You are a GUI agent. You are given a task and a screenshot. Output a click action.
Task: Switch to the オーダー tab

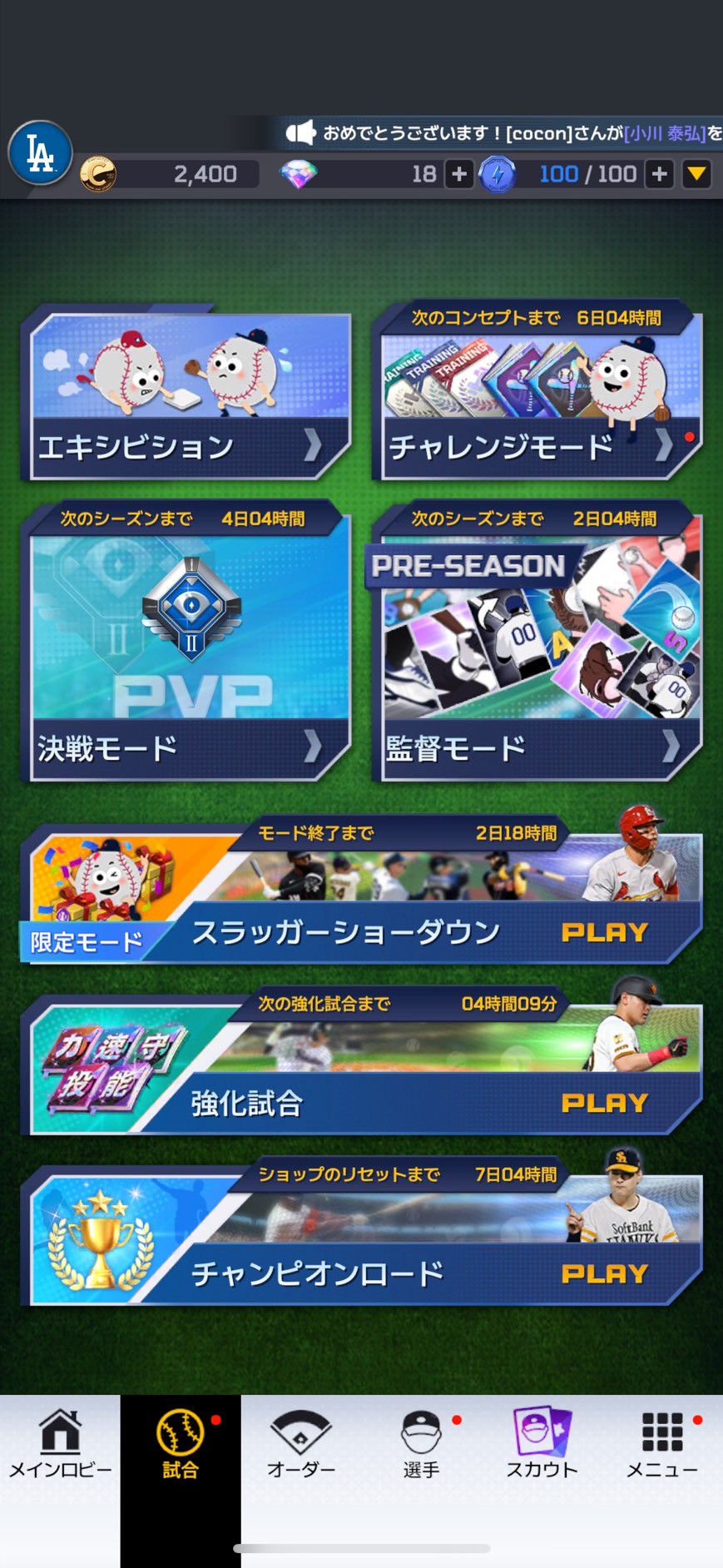coord(301,1445)
